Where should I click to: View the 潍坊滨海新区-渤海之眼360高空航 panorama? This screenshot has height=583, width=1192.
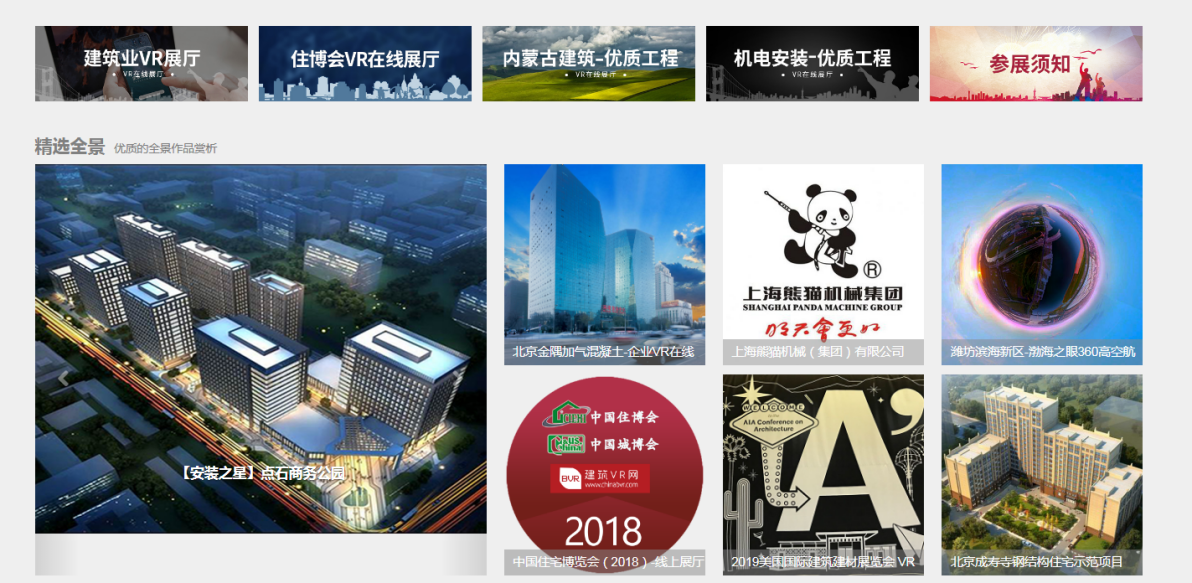tap(1041, 263)
